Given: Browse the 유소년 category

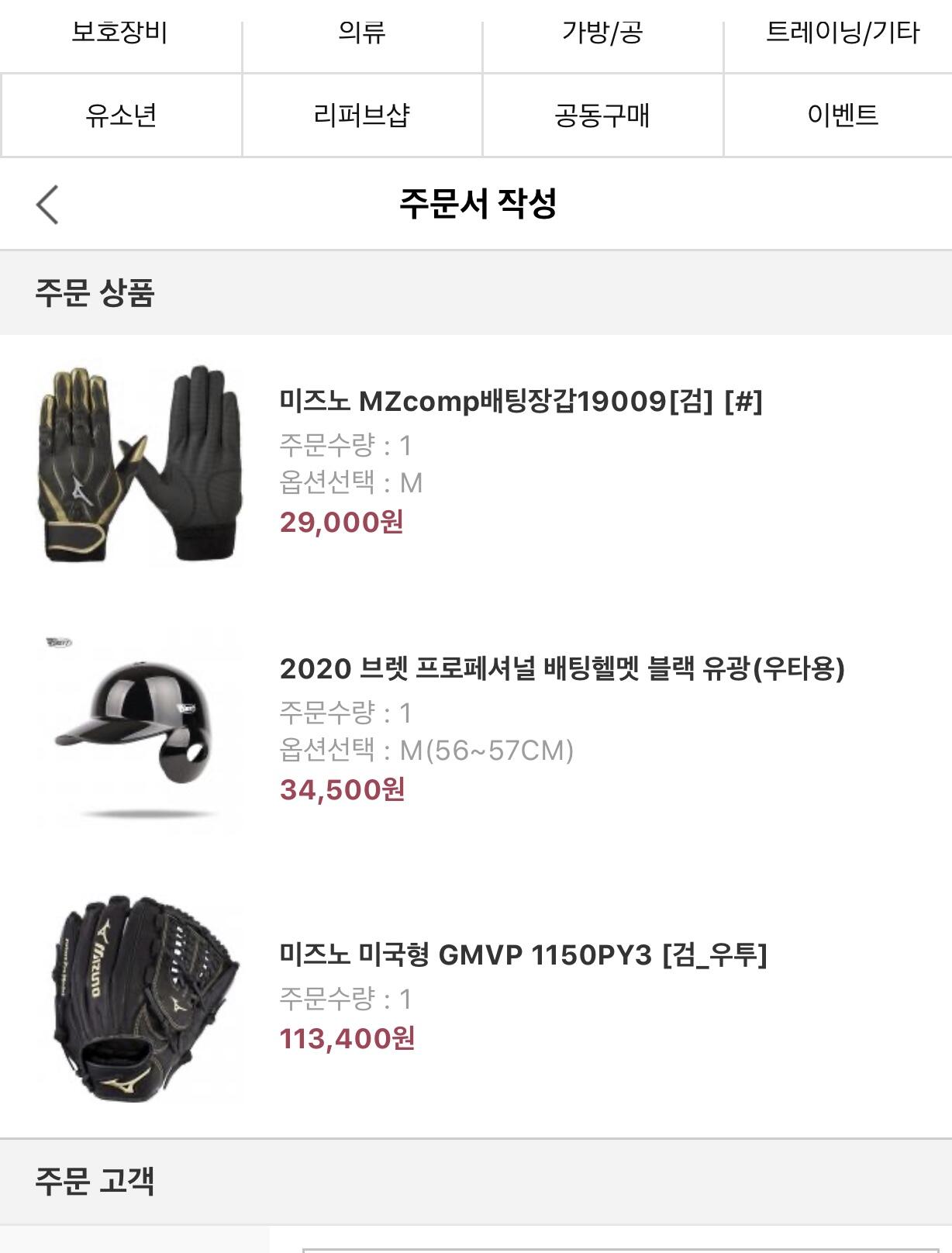Looking at the screenshot, I should point(121,116).
